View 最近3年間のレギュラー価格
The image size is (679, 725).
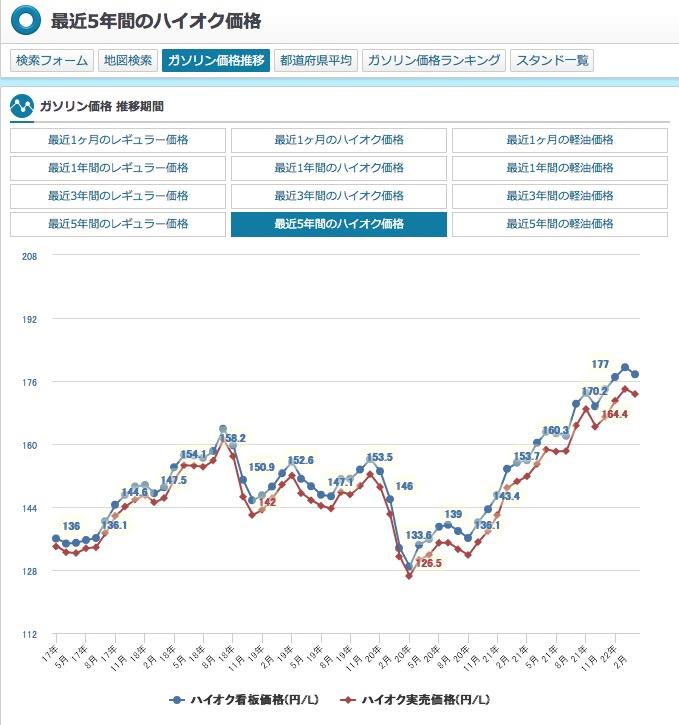(118, 196)
